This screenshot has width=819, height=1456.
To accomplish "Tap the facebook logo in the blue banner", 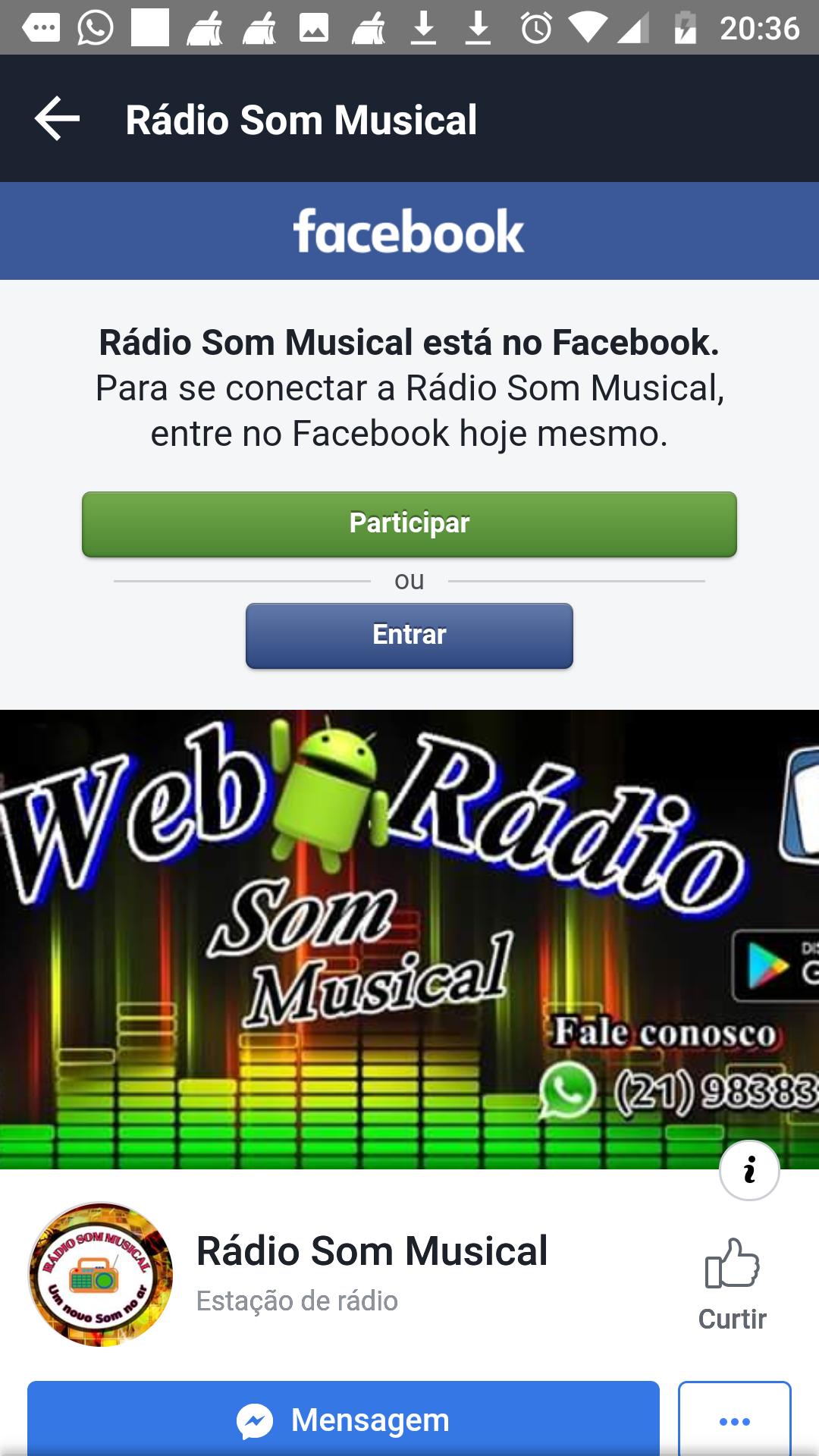I will [409, 231].
